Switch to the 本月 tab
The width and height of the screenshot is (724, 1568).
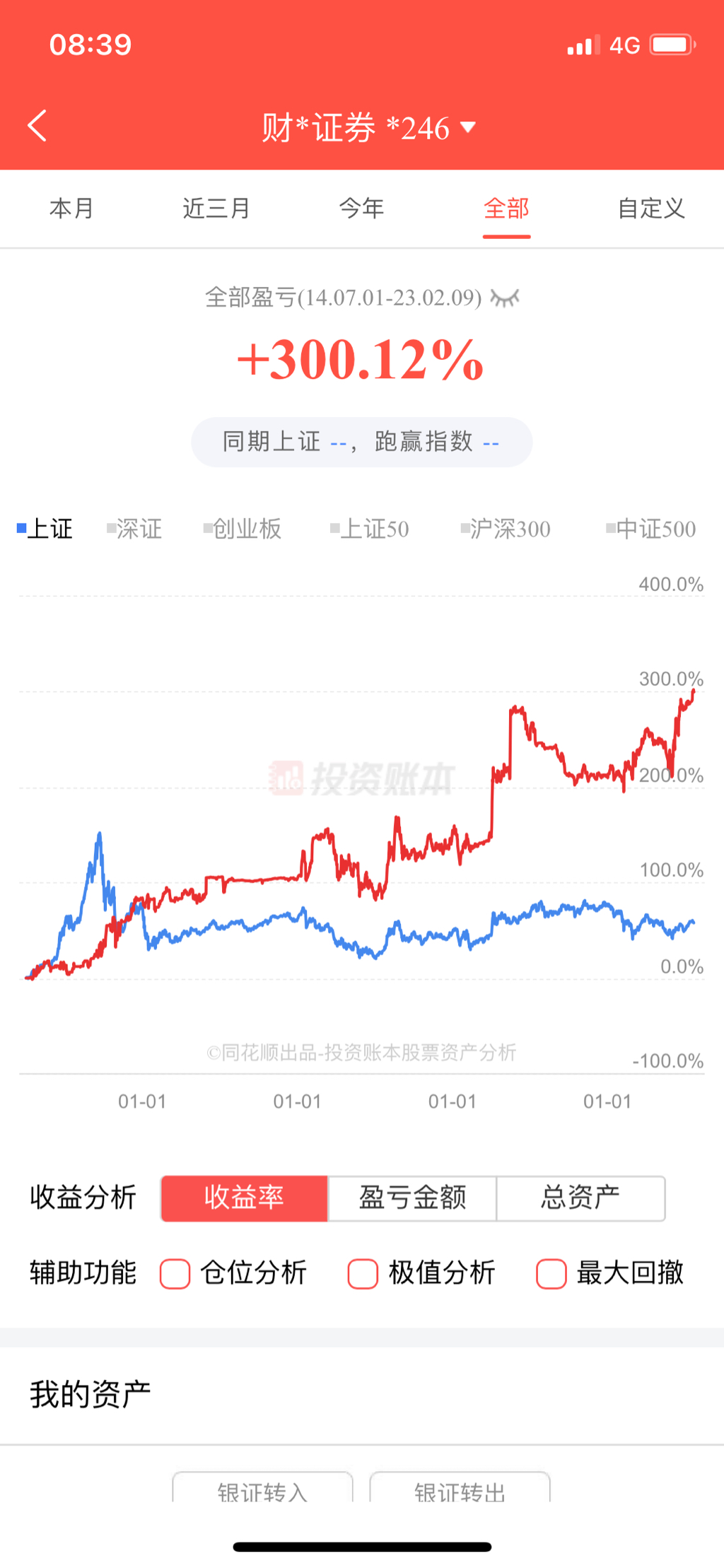(71, 209)
